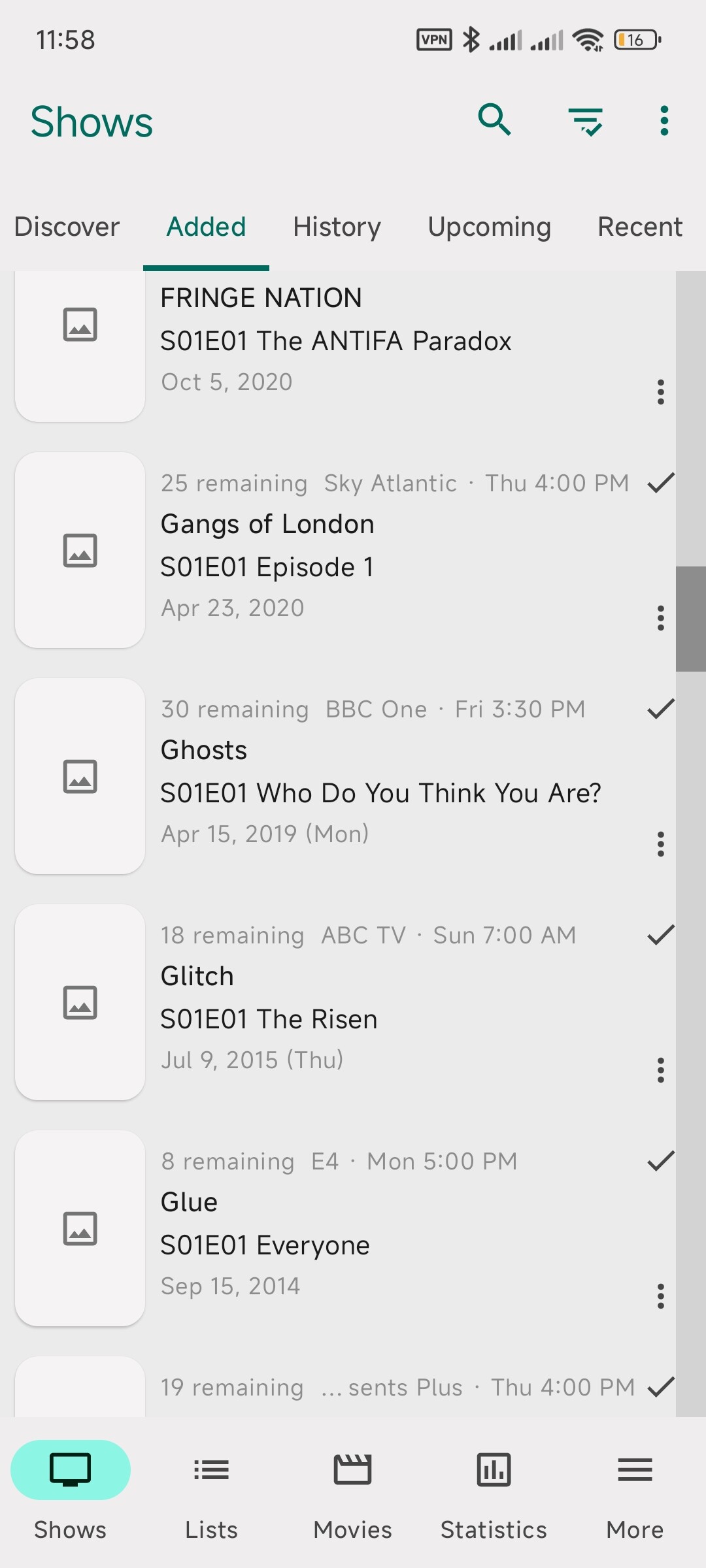The image size is (706, 1568).
Task: Switch to the History tab
Action: pos(337,227)
